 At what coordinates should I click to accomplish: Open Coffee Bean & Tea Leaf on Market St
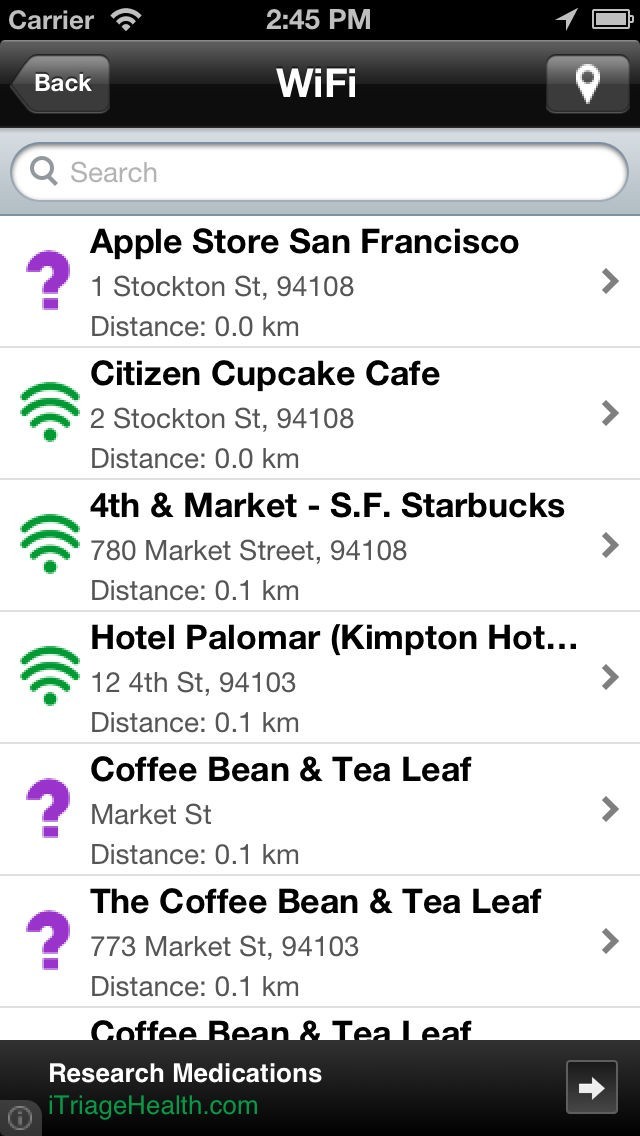click(x=320, y=810)
